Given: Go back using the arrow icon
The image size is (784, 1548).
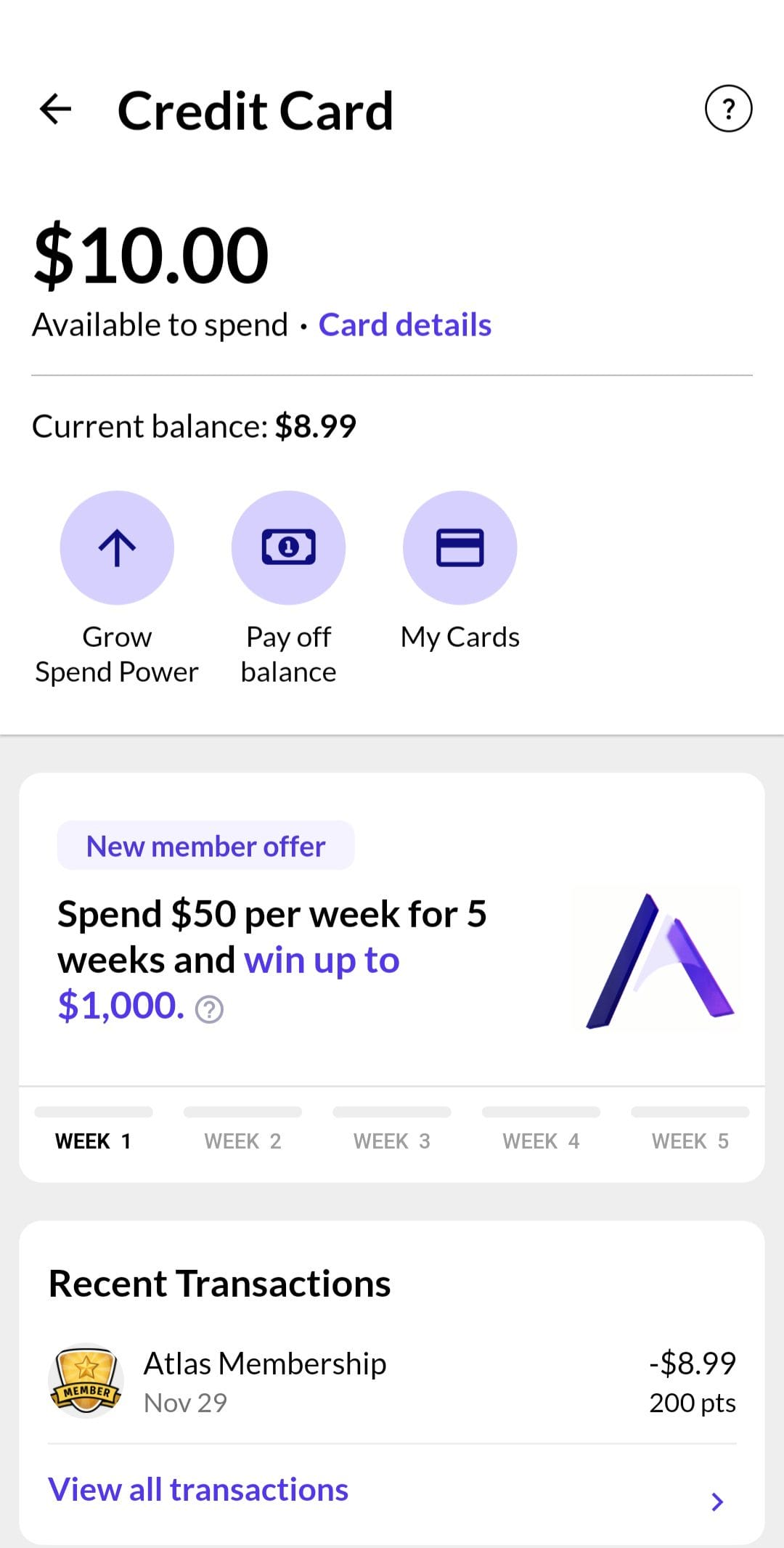Looking at the screenshot, I should pos(55,110).
